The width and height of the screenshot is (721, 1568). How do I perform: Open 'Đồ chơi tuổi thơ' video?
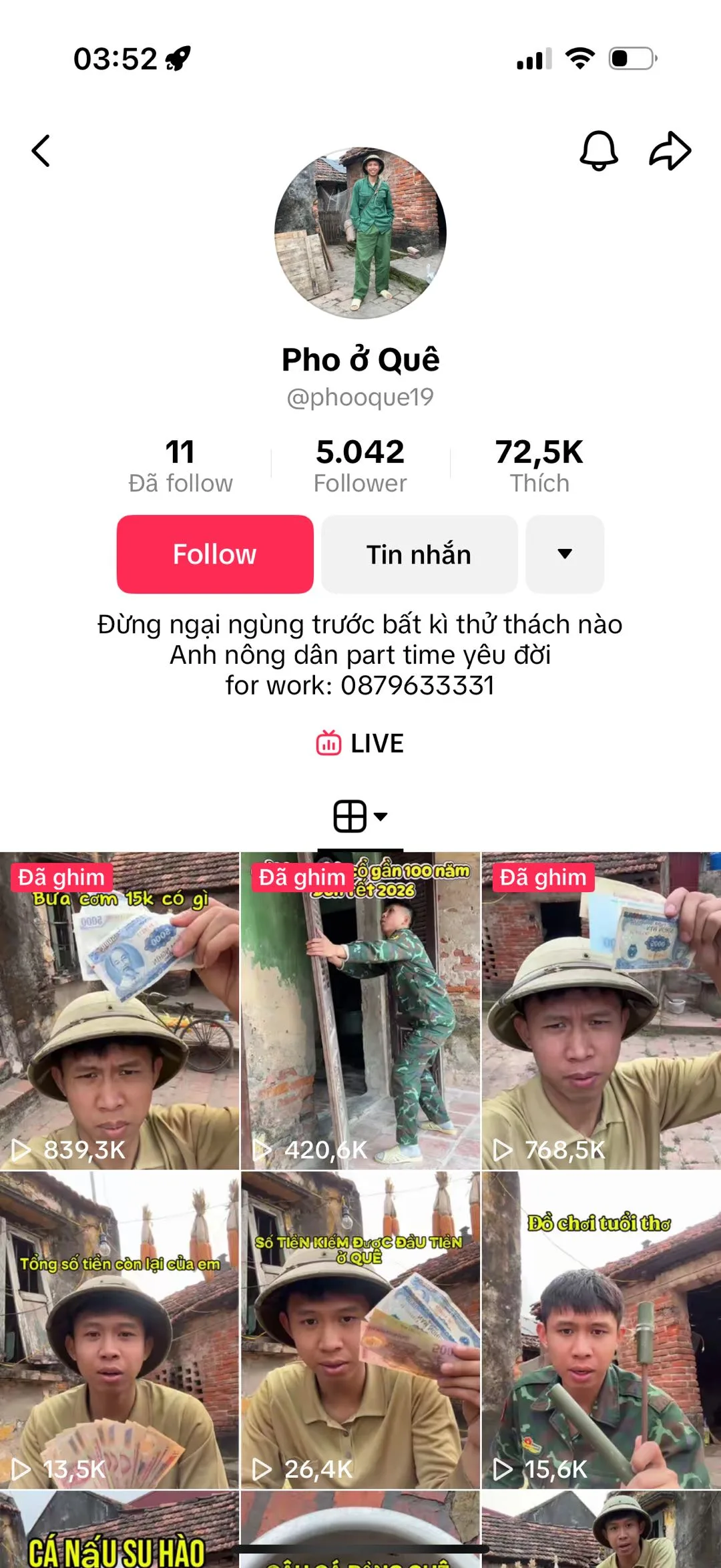point(601,1330)
